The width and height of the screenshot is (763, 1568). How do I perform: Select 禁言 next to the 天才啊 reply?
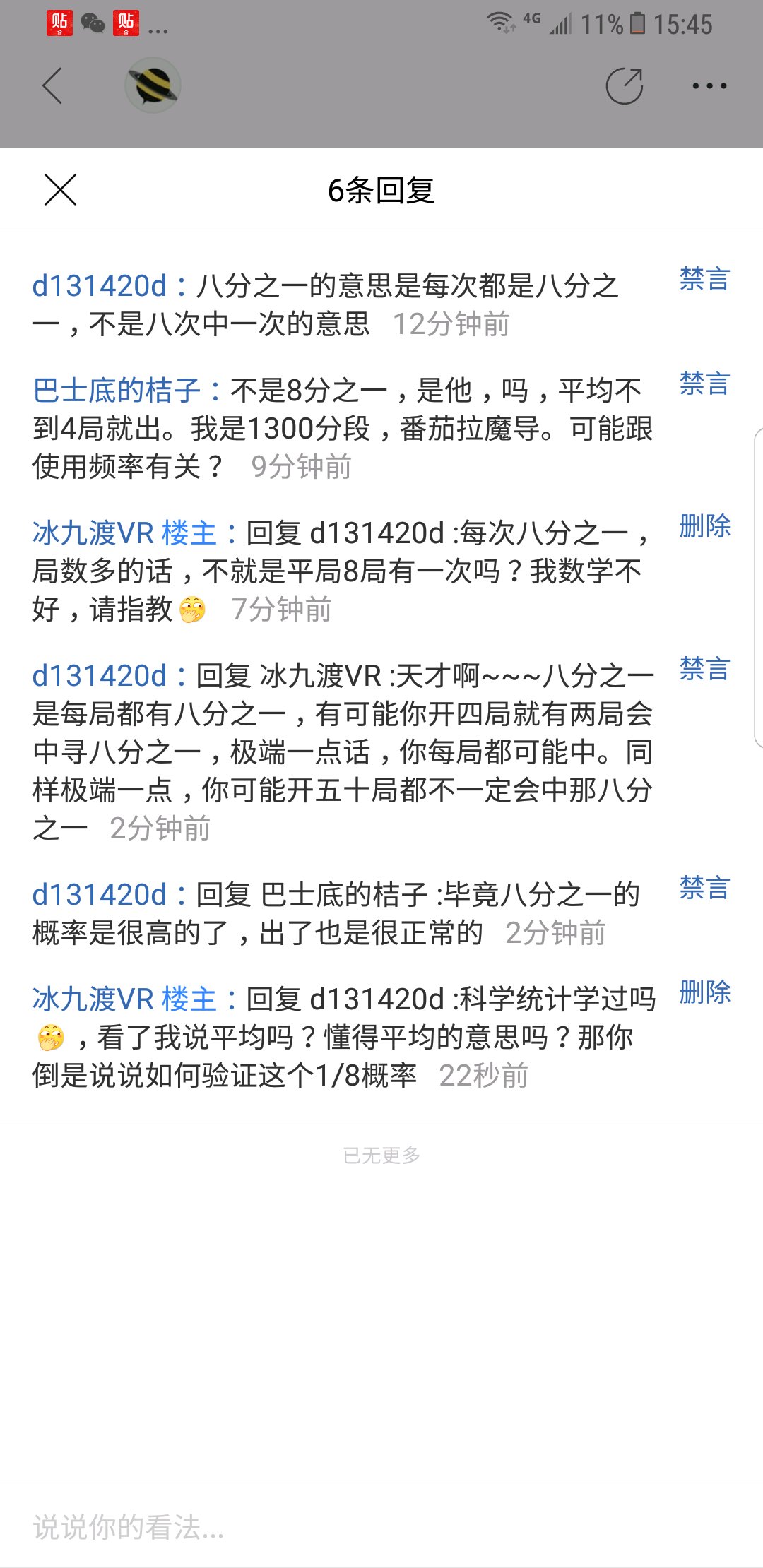704,669
